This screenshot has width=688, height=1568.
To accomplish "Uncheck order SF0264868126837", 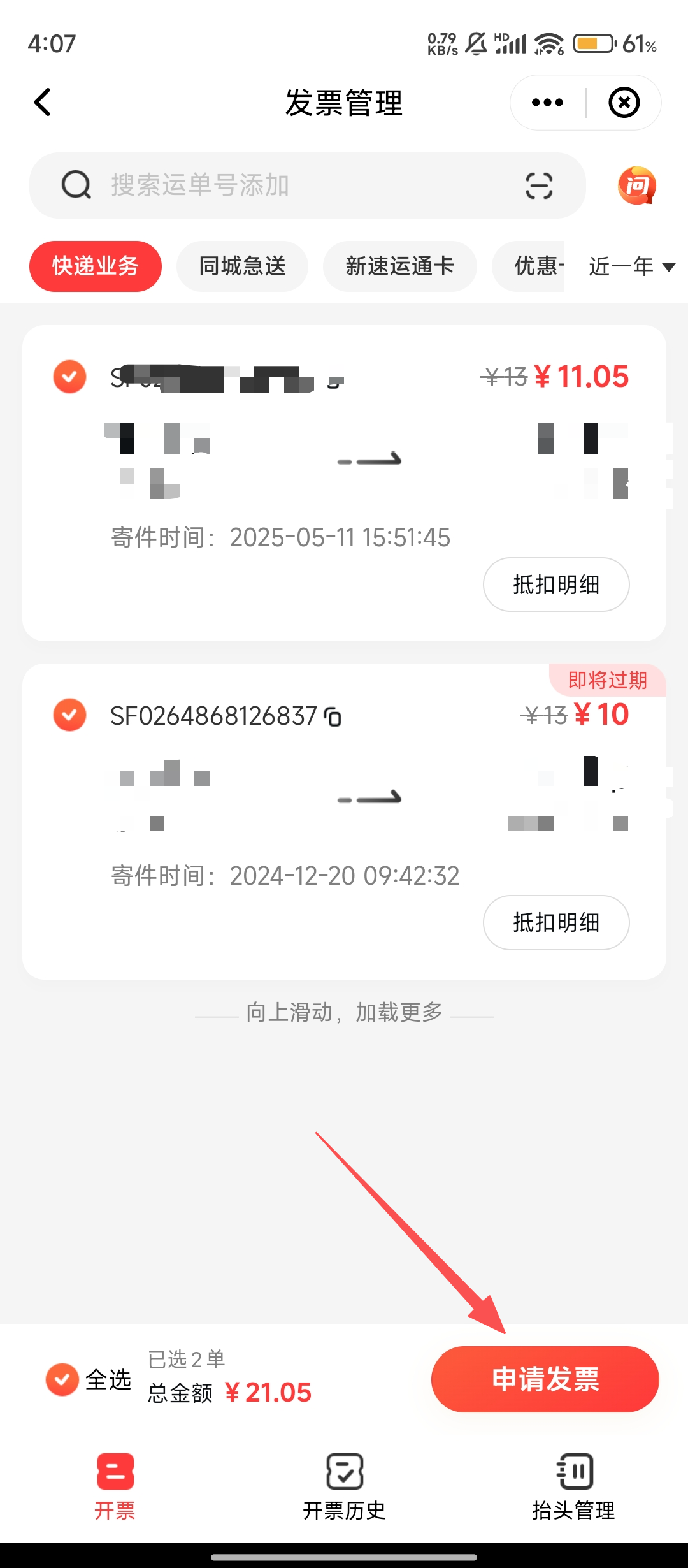I will pos(69,715).
